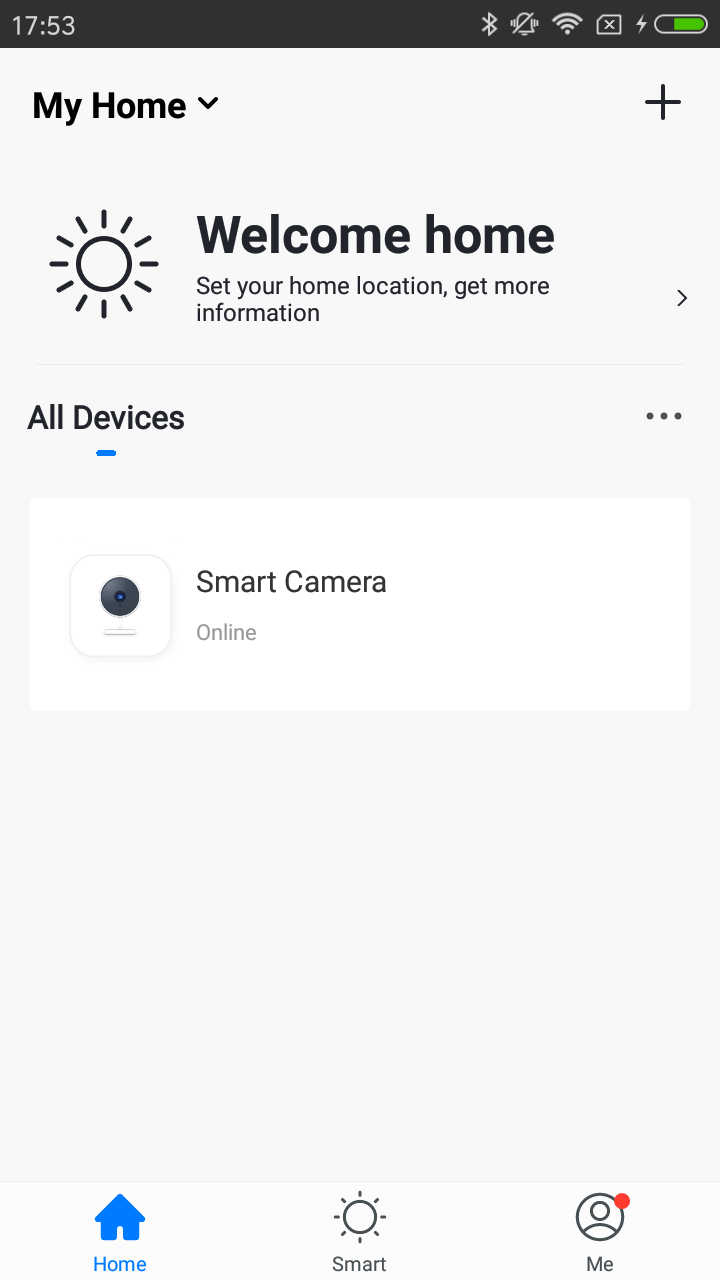Select the All Devices tab
The image size is (720, 1280).
pyautogui.click(x=106, y=418)
